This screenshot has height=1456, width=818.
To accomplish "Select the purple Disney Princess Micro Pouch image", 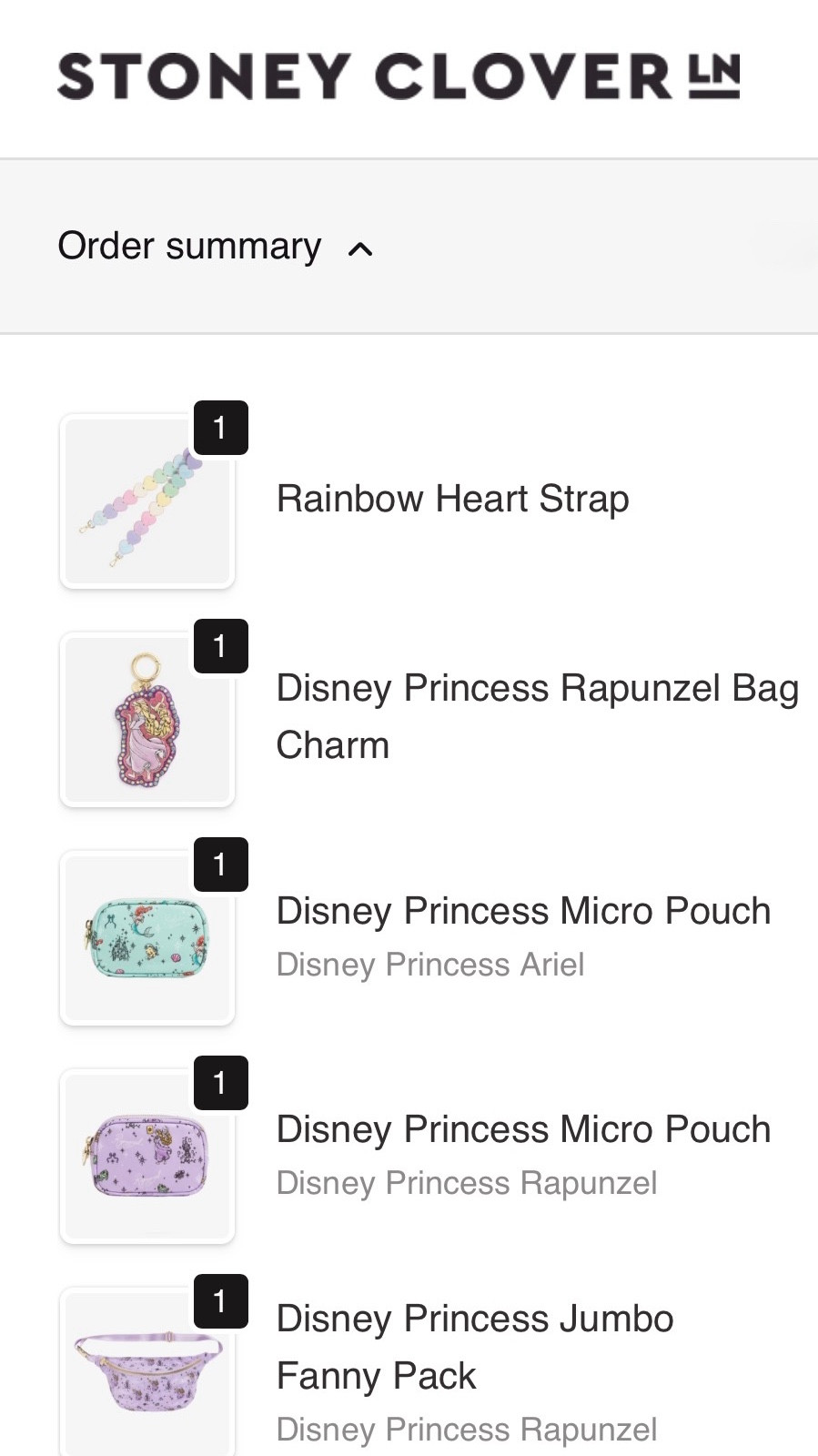I will pyautogui.click(x=147, y=1157).
